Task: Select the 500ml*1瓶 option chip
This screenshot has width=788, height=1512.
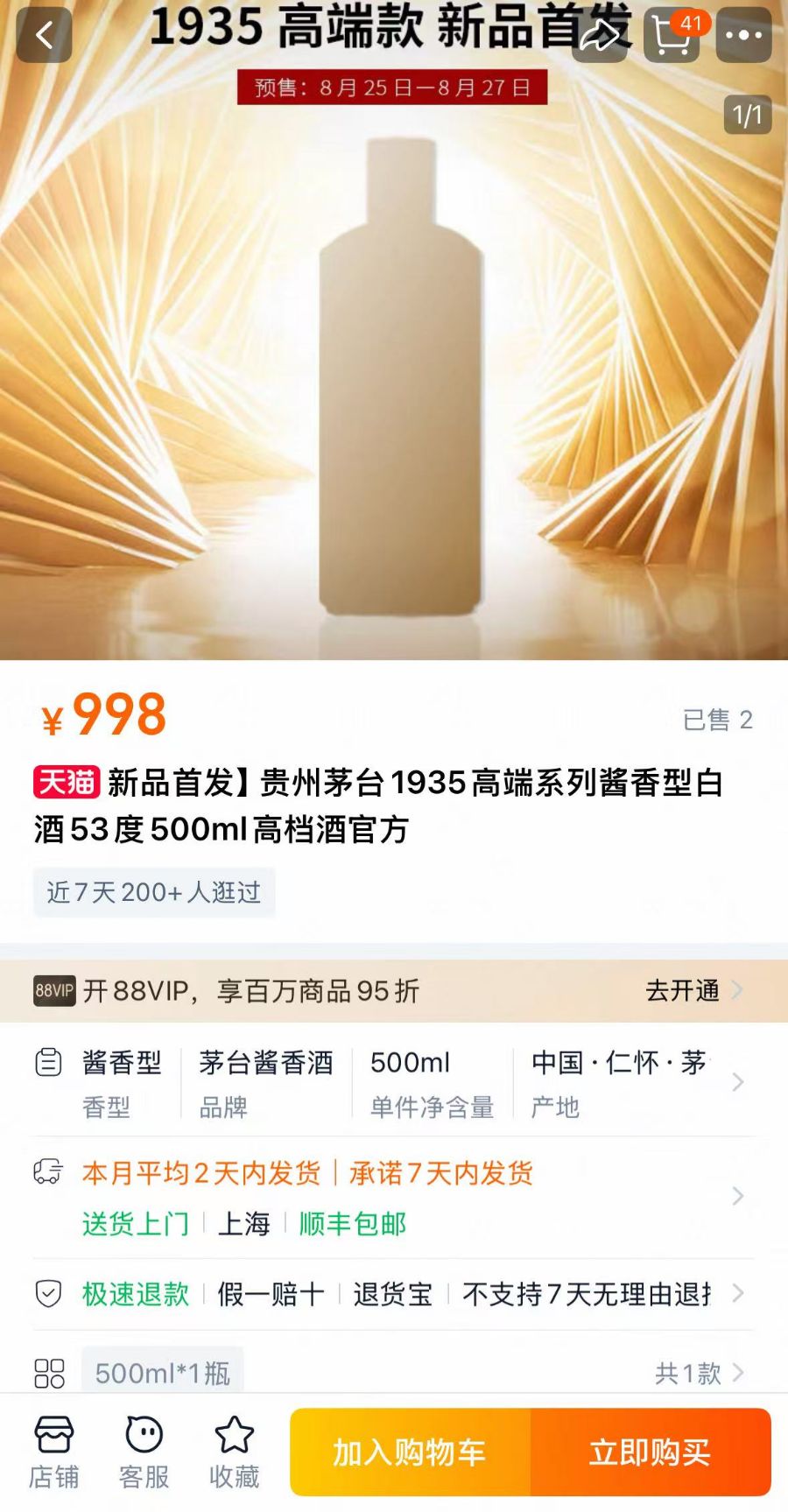Action: coord(163,1372)
